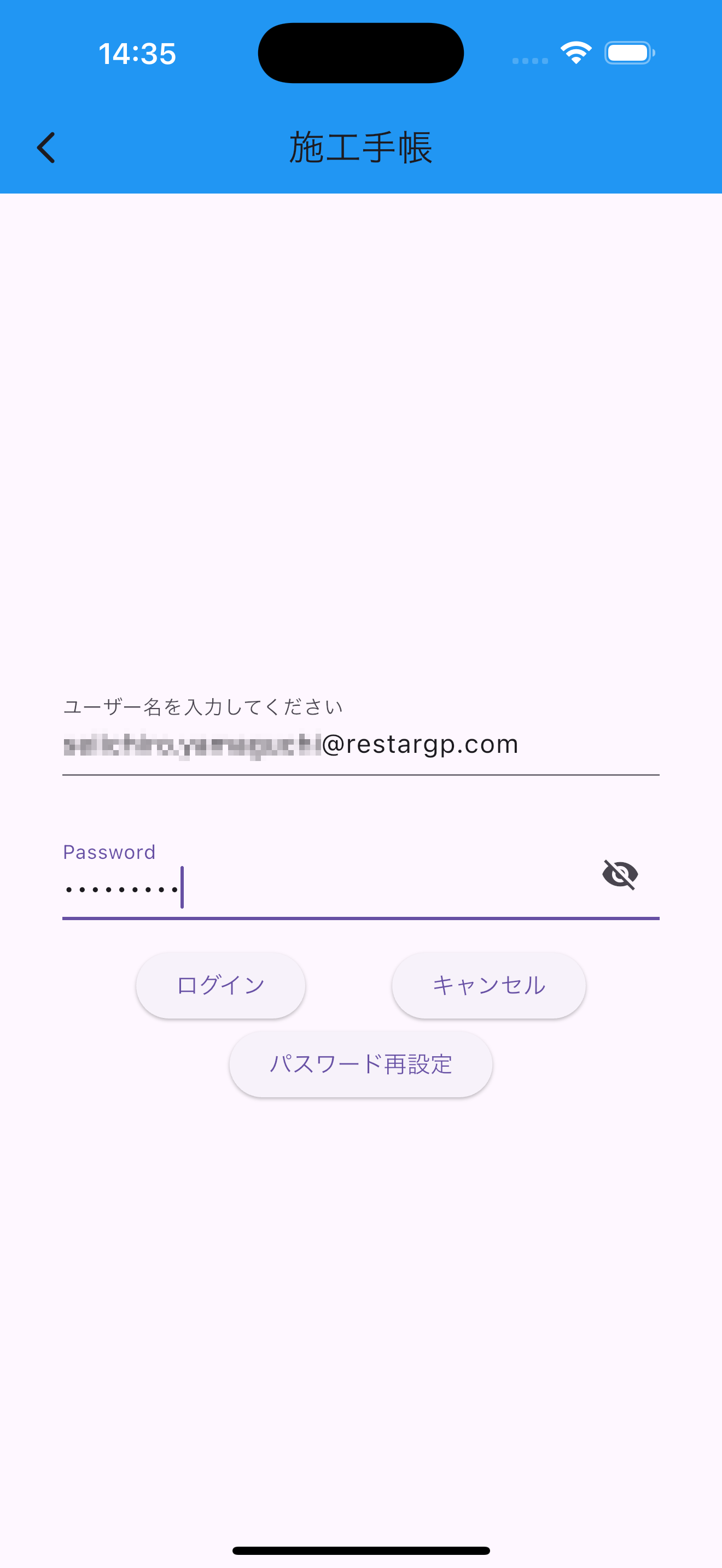Tap the ログイン button
The width and height of the screenshot is (722, 1568).
tap(220, 985)
